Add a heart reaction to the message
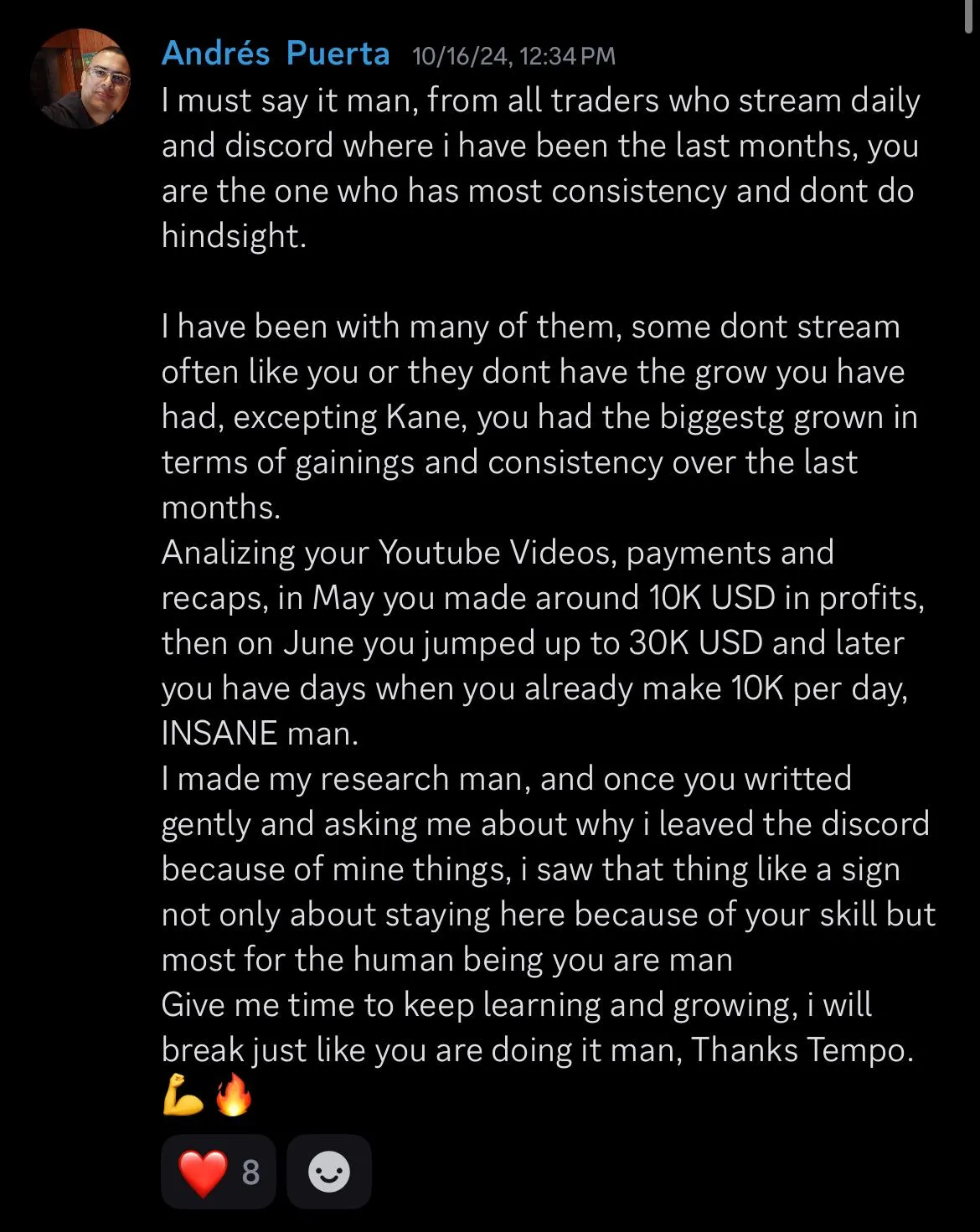The height and width of the screenshot is (1232, 980). pos(219,1172)
